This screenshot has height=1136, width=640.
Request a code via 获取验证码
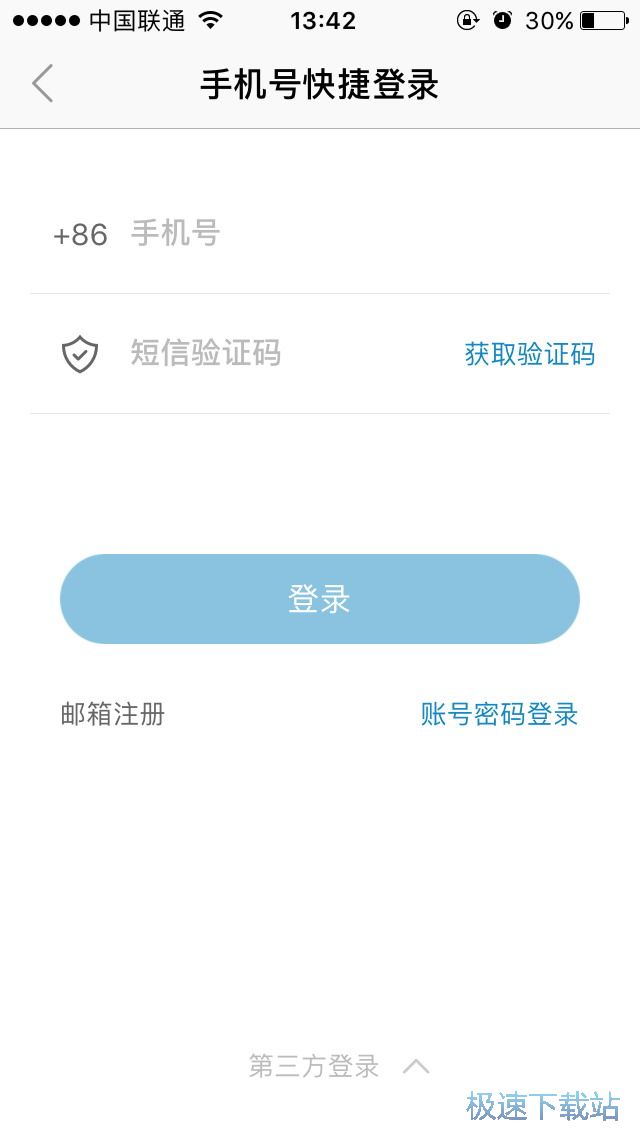tap(529, 354)
